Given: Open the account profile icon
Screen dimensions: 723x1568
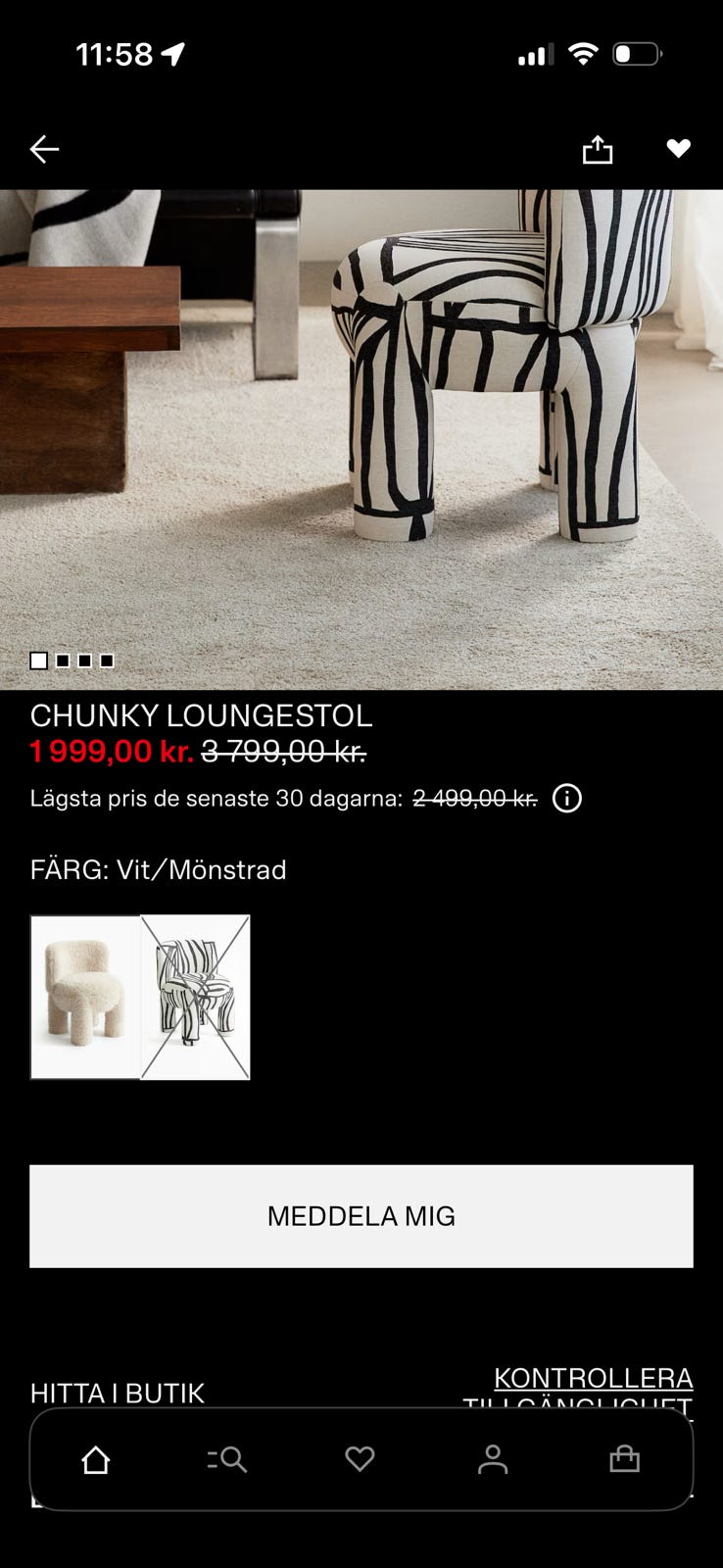Looking at the screenshot, I should click(x=494, y=1457).
